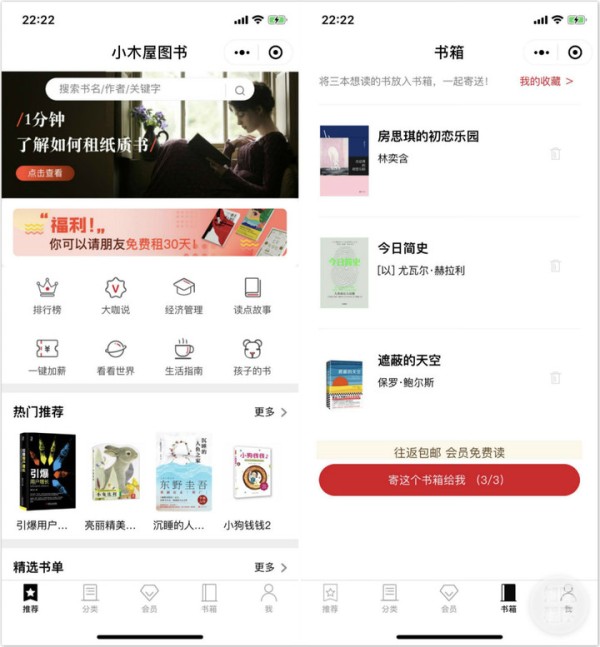
Task: Tap the 点击查看 button on the banner
Action: tap(45, 173)
